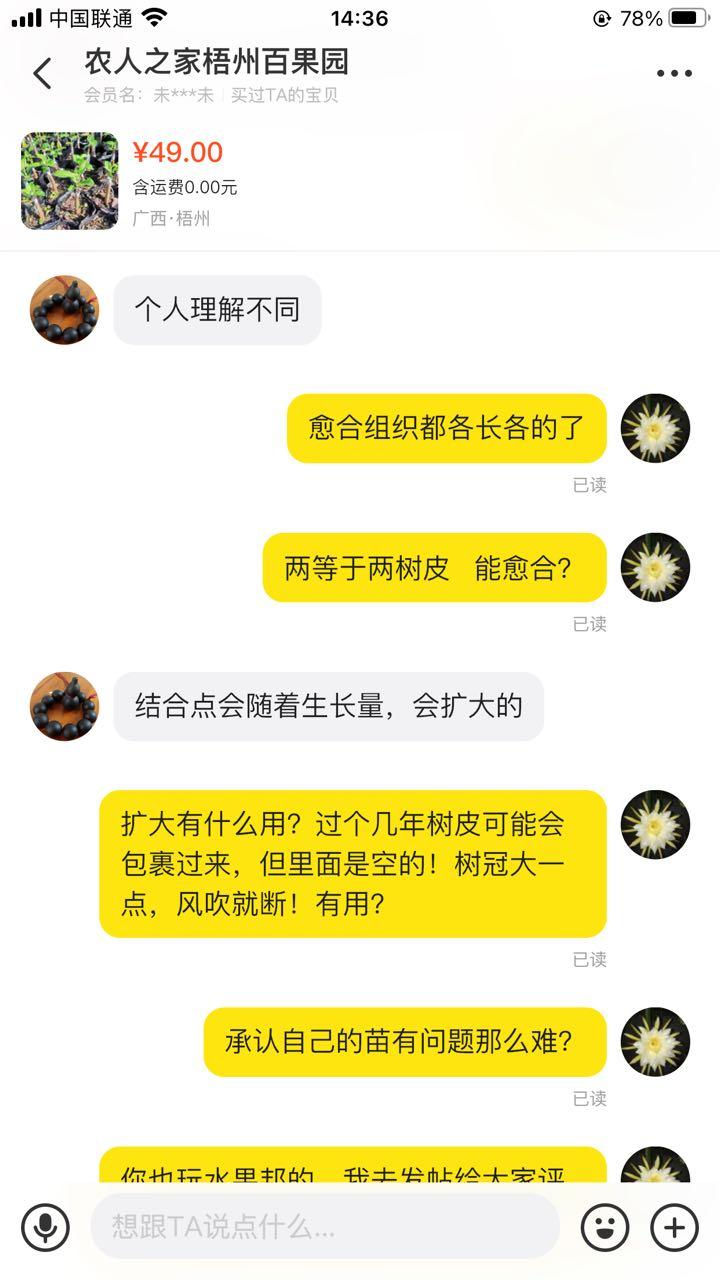Screen dimensions: 720x1280
Task: Go back from the chat
Action: point(42,73)
